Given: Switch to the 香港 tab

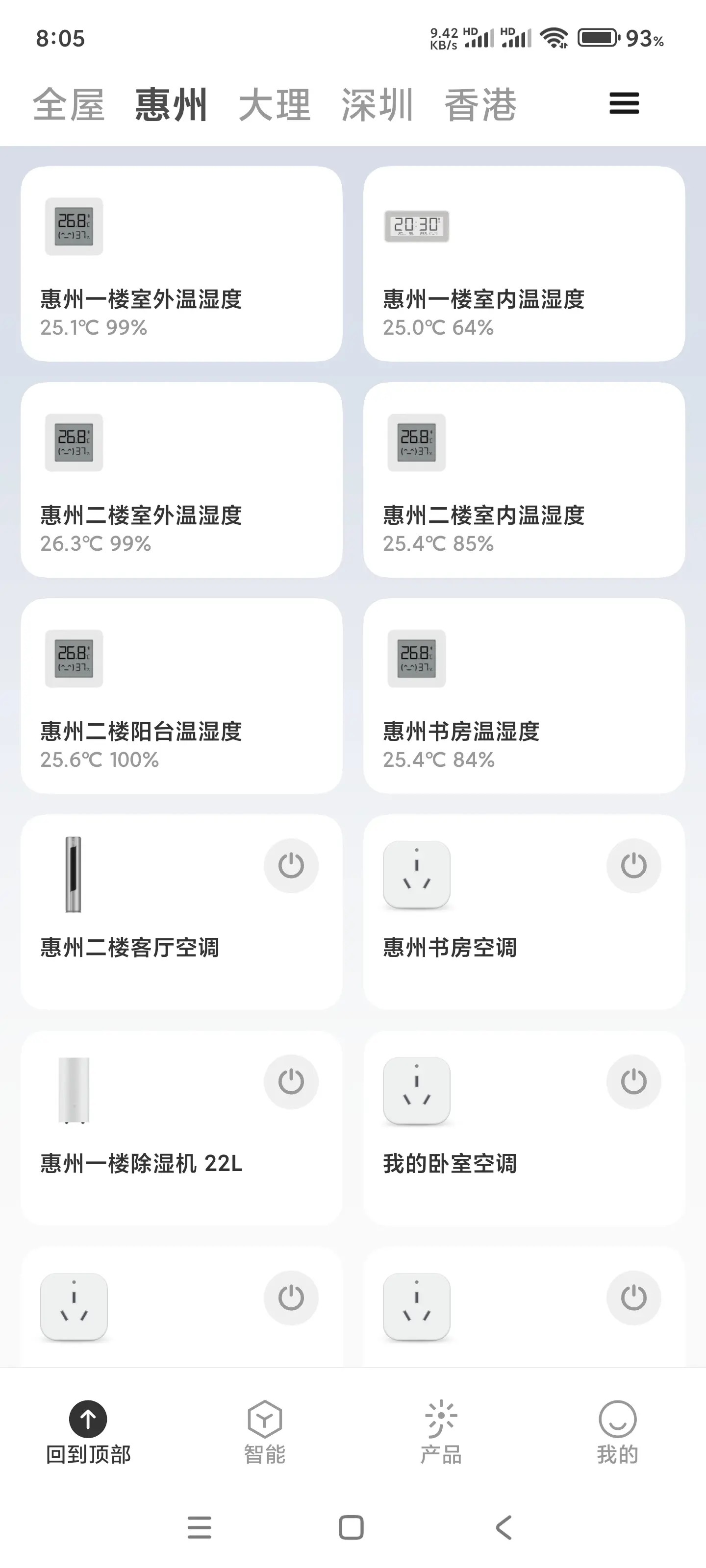Looking at the screenshot, I should (480, 105).
